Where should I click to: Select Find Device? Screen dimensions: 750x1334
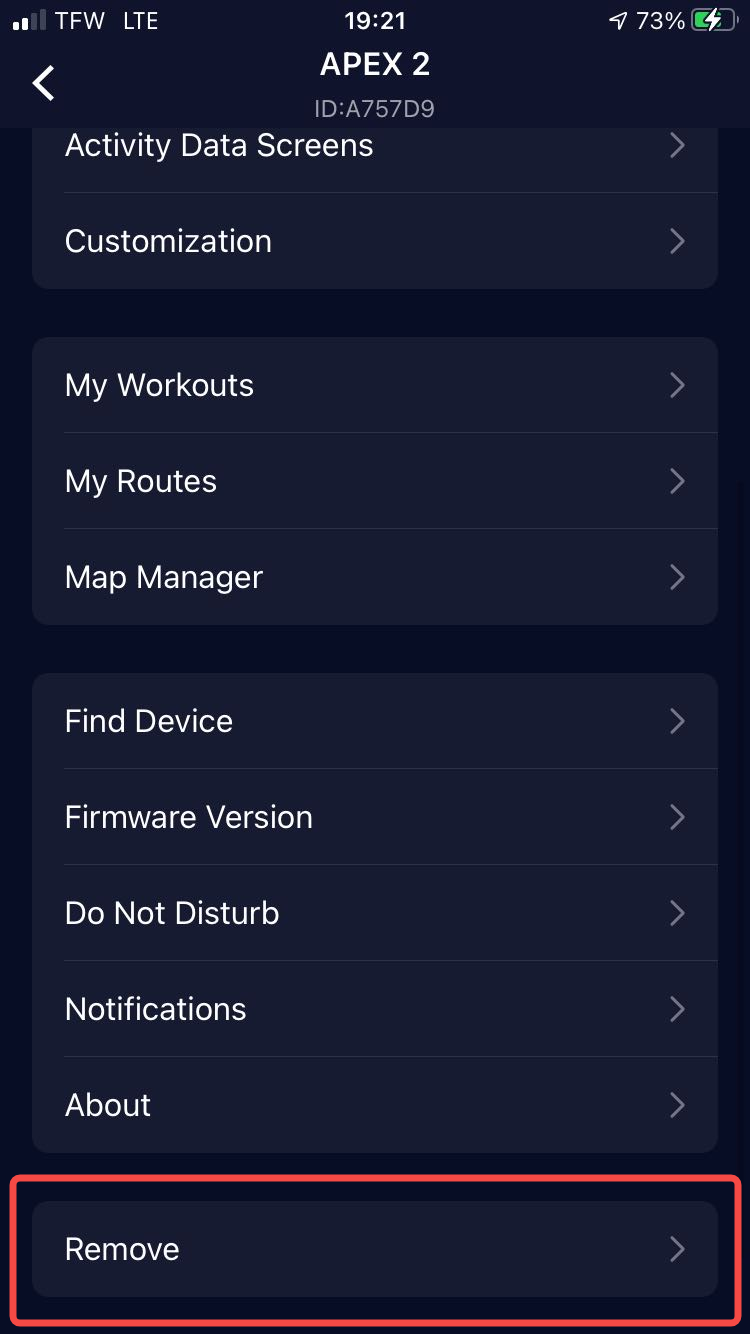point(375,721)
